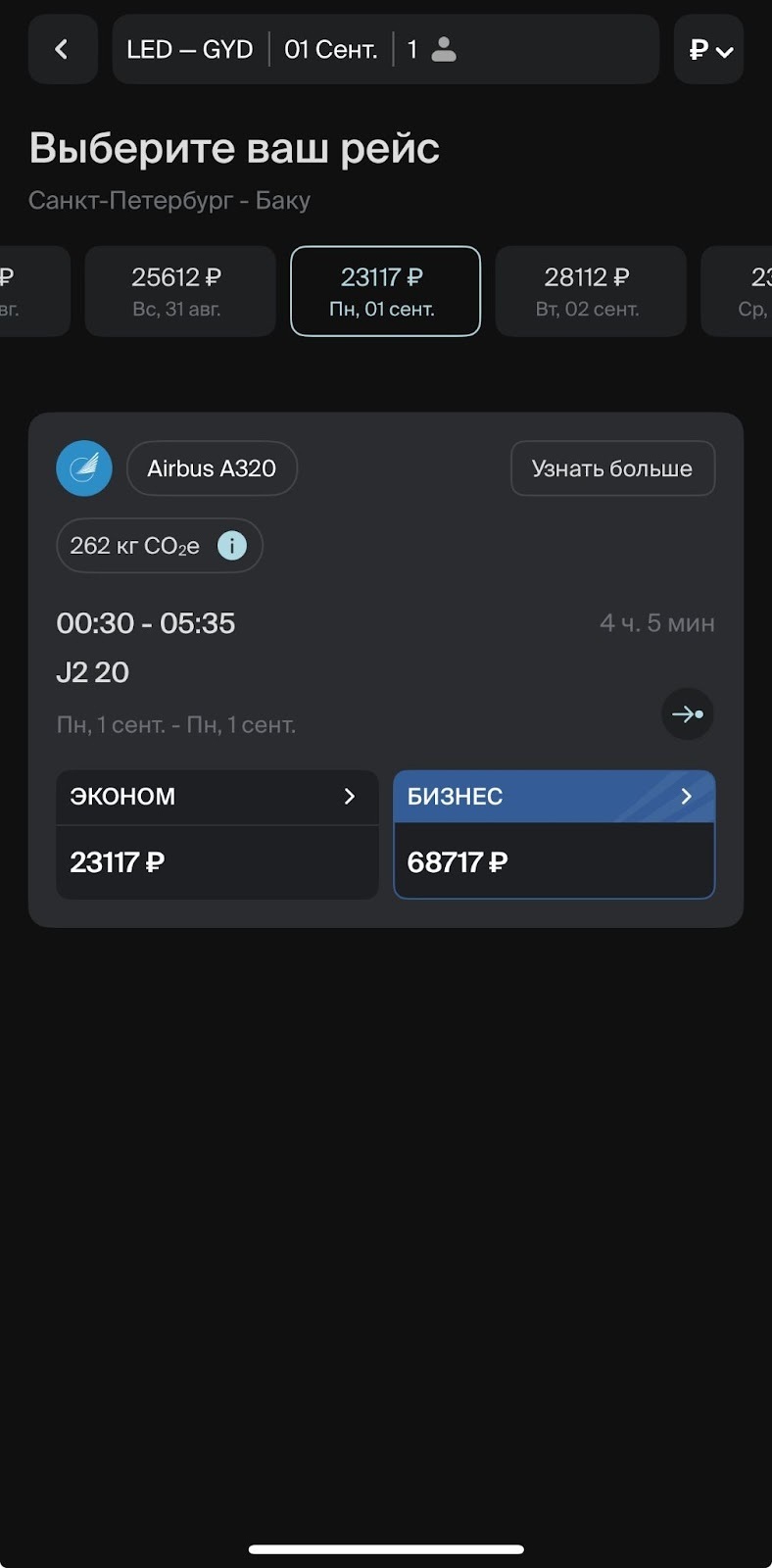Edit the LED — GYD search parameters
Screen dimensions: 772x1568
tap(384, 49)
